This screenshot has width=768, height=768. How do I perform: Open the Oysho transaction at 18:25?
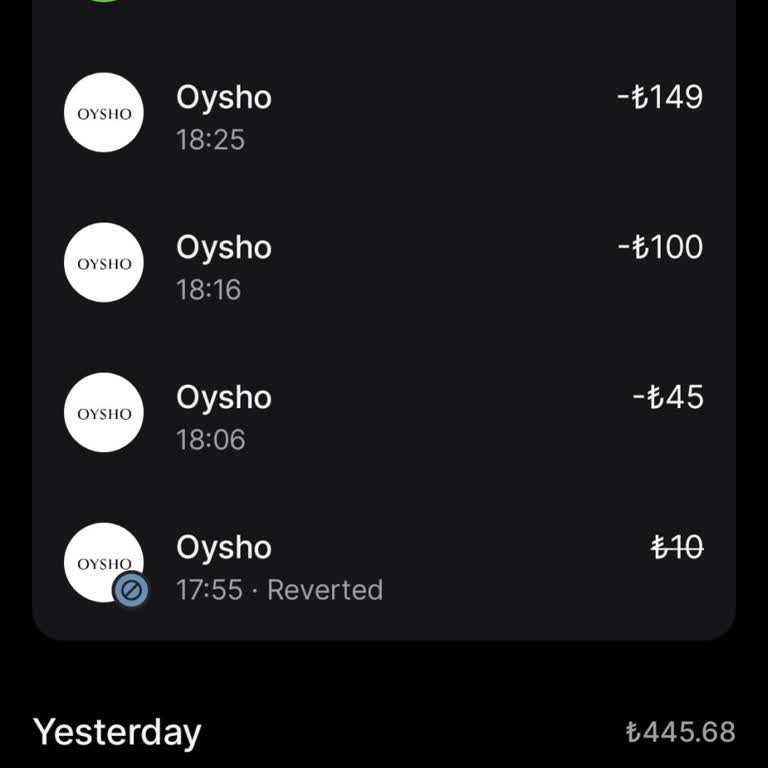384,116
